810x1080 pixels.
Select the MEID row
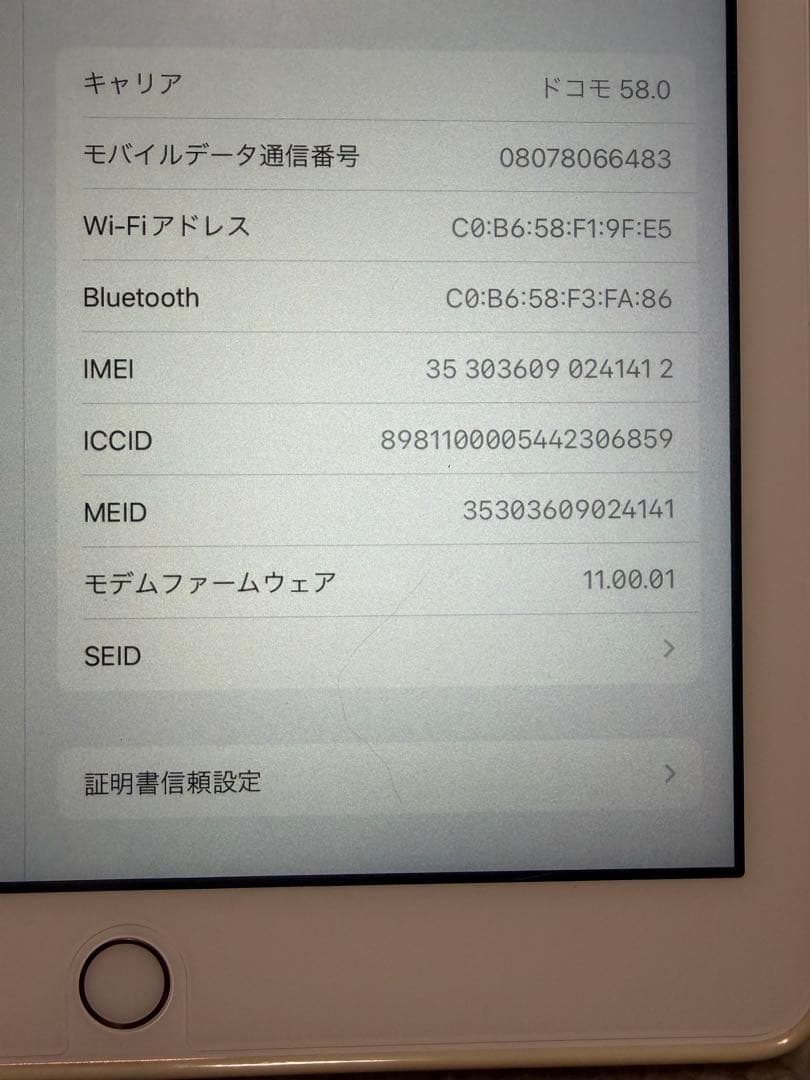[380, 511]
